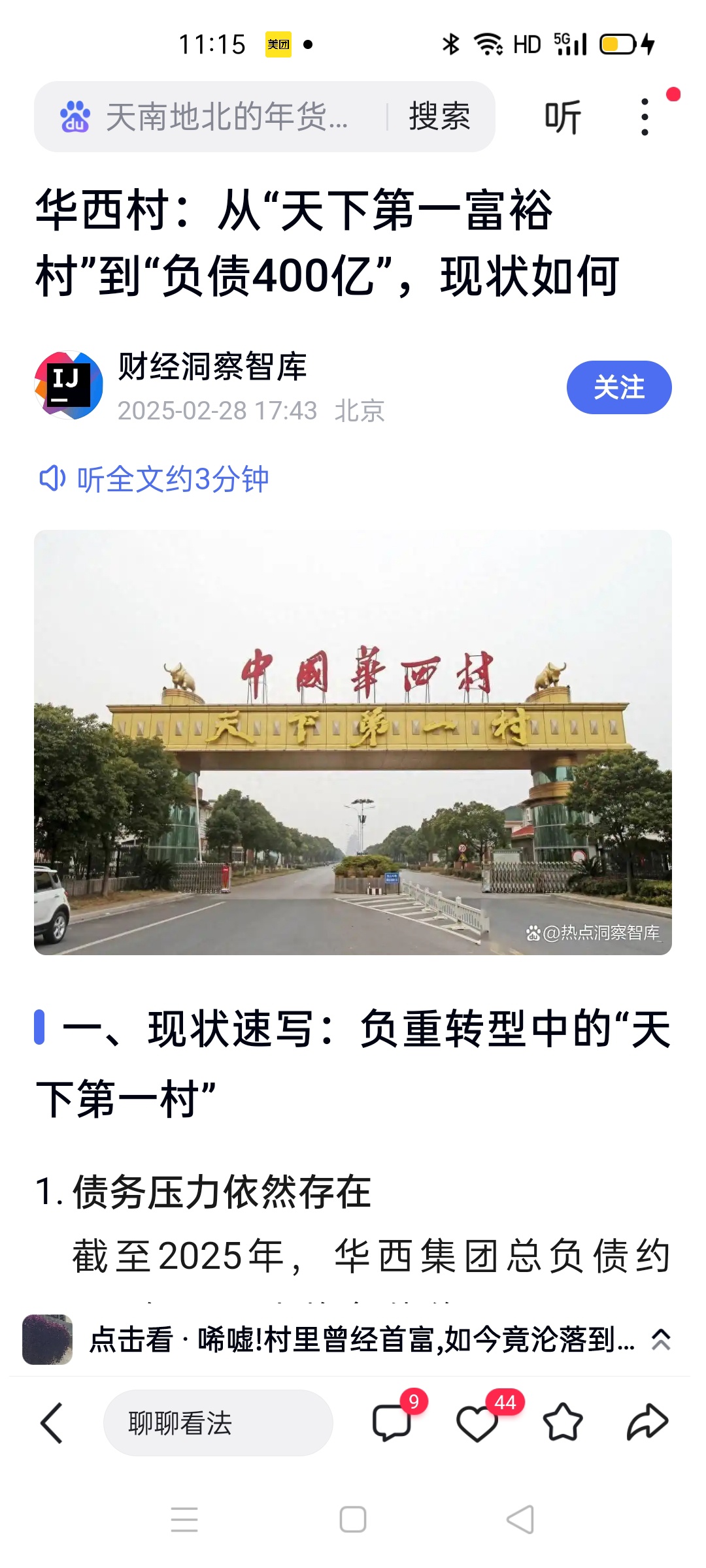Image resolution: width=706 pixels, height=1568 pixels.
Task: Tap the 聊聊看法 comment box
Action: (x=218, y=1423)
